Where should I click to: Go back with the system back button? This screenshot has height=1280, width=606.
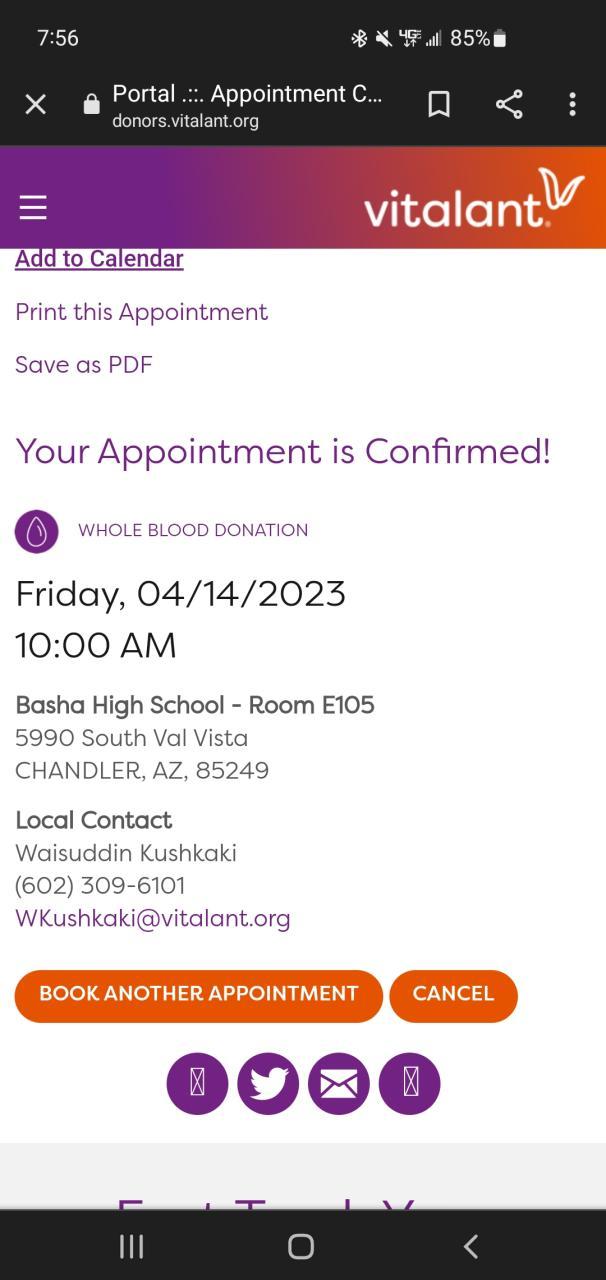471,1246
